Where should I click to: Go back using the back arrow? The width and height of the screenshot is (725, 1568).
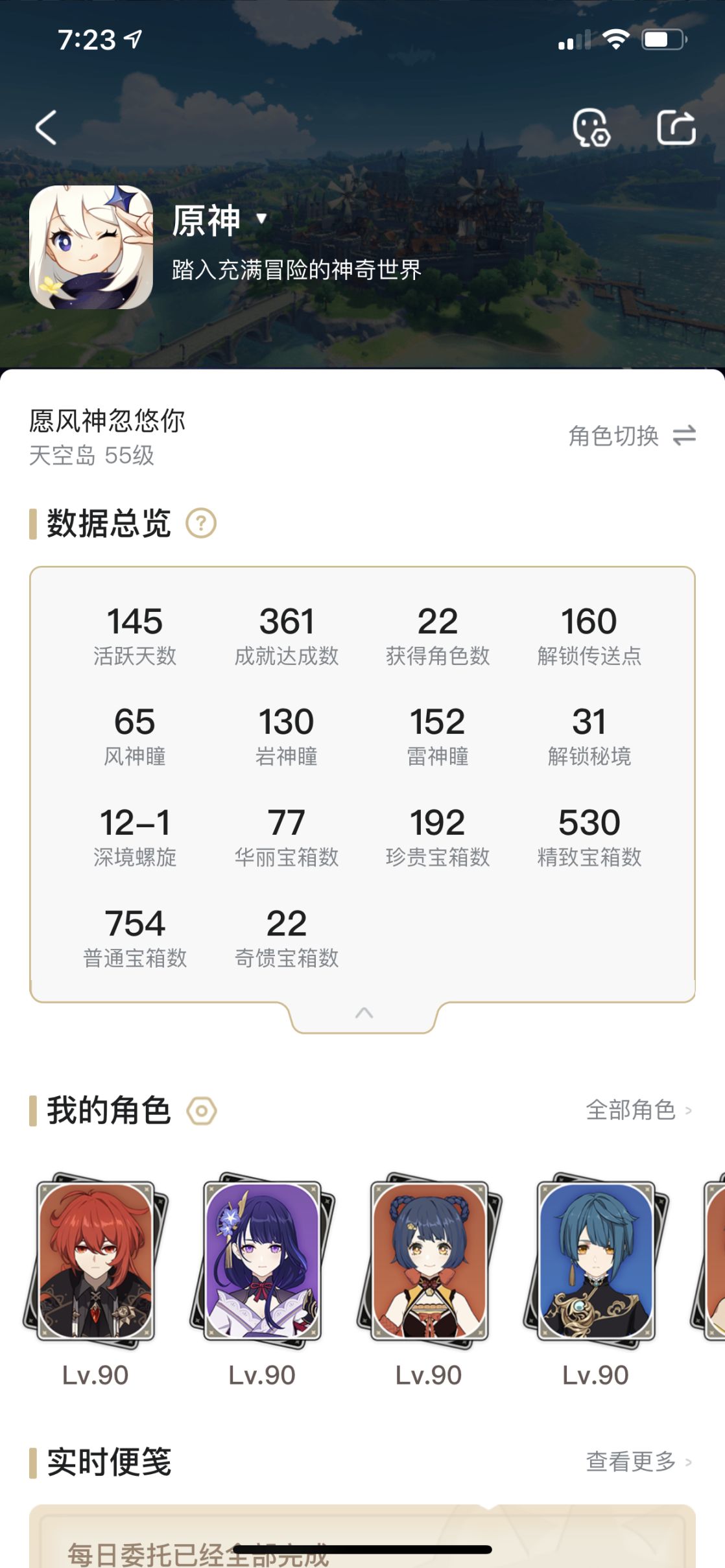pyautogui.click(x=45, y=127)
